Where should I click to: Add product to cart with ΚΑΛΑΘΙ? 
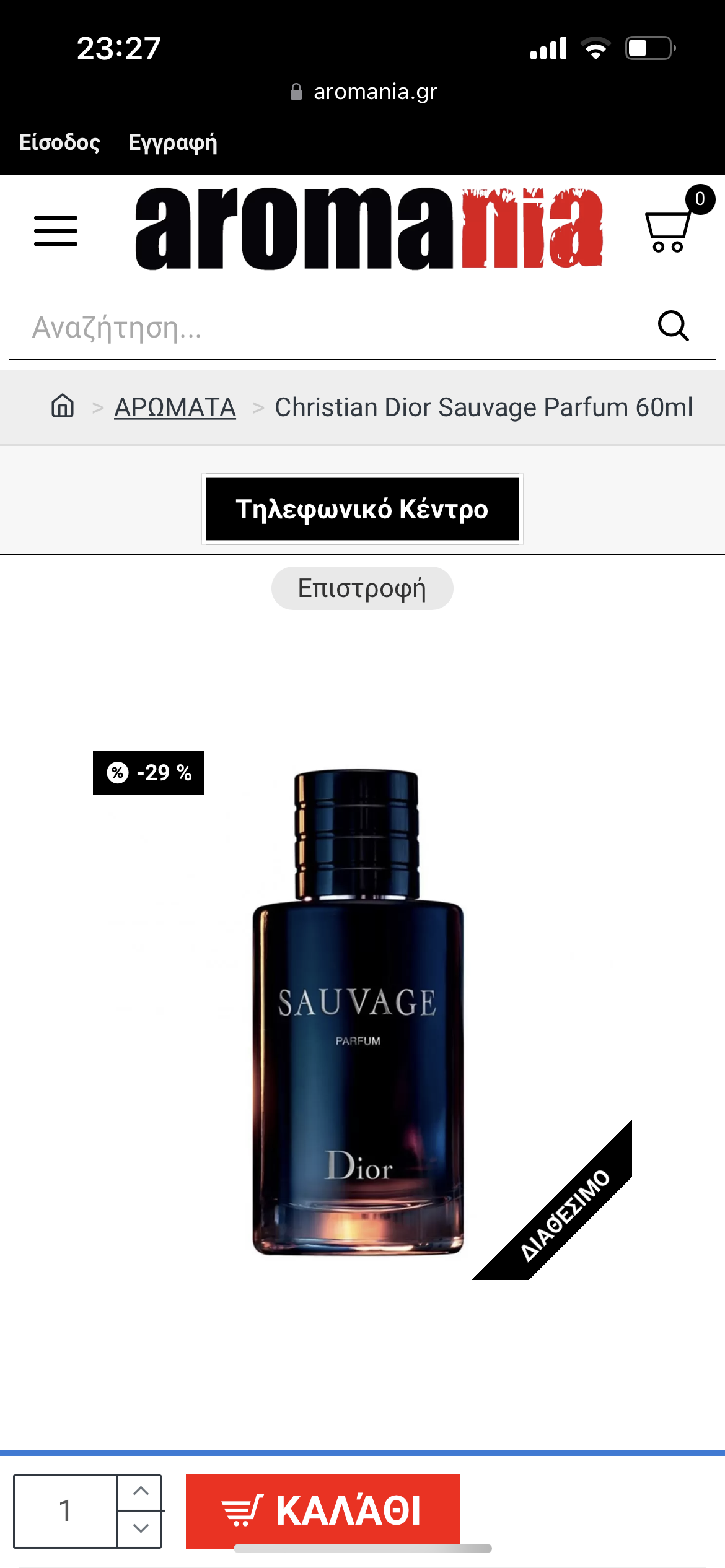322,1510
